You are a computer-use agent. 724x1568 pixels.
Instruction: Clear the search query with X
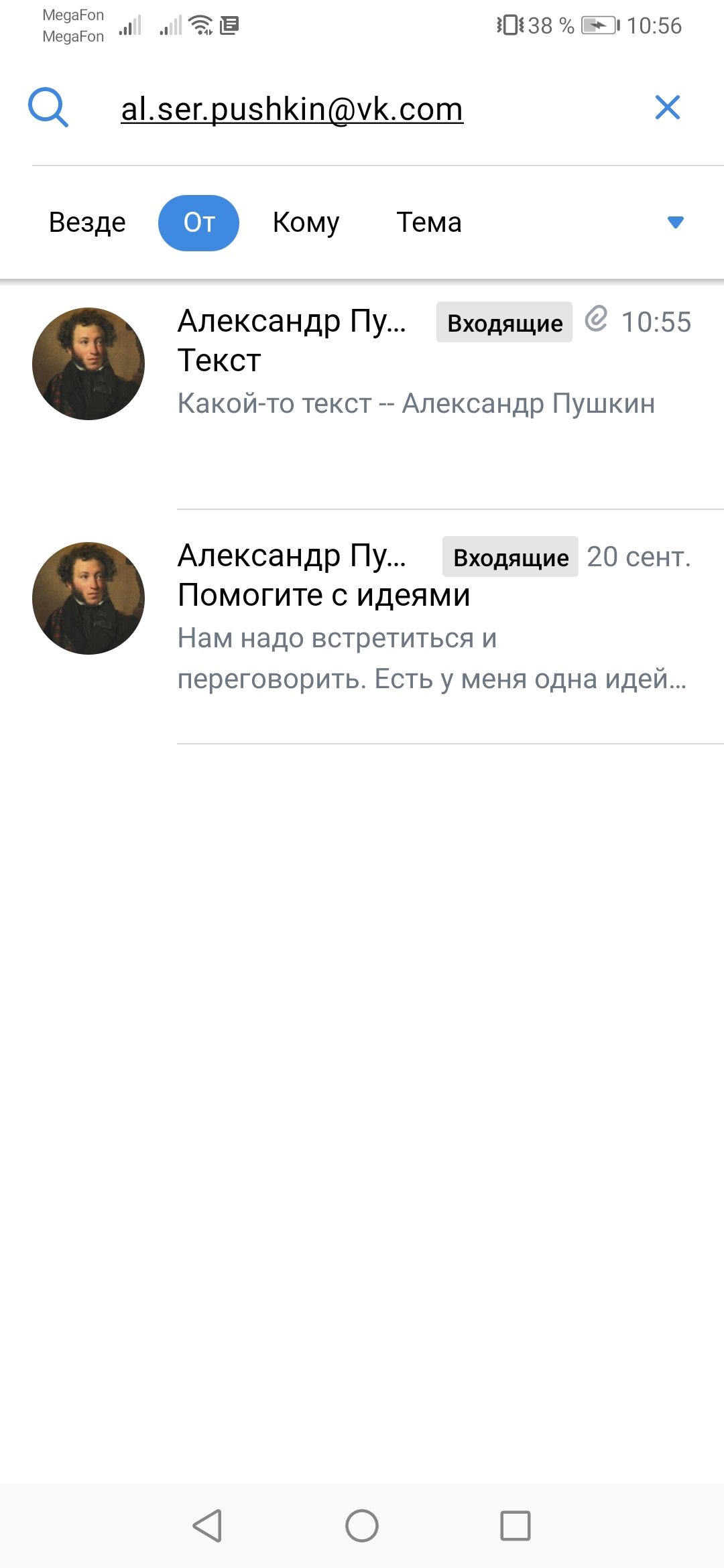pos(667,107)
